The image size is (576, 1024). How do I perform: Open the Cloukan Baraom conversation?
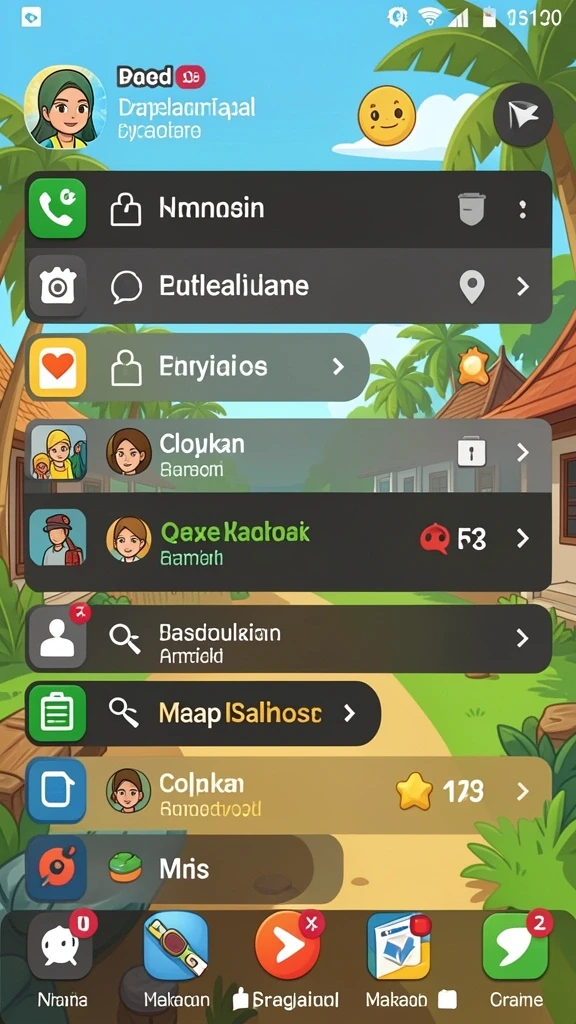pyautogui.click(x=288, y=455)
